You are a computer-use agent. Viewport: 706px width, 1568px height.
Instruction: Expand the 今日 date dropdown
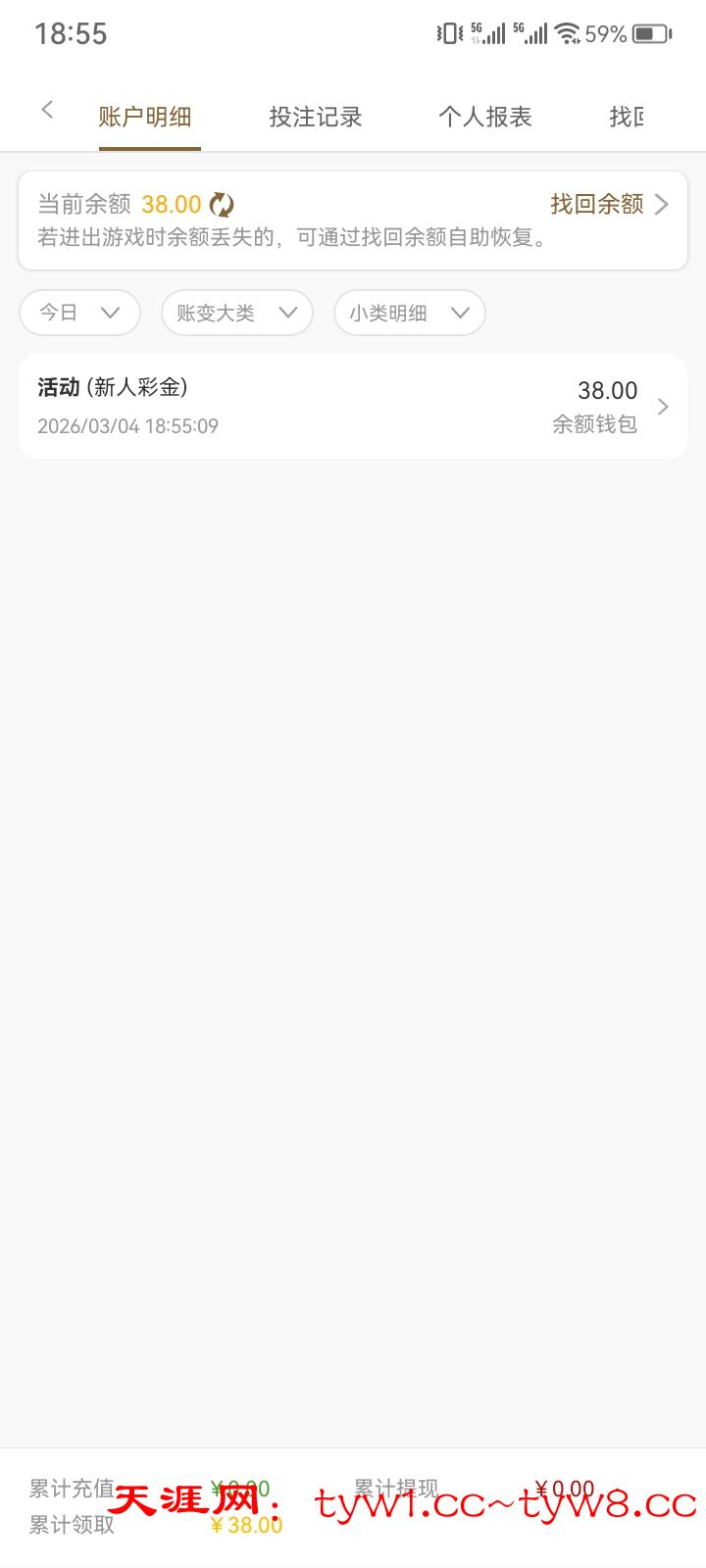pyautogui.click(x=79, y=313)
